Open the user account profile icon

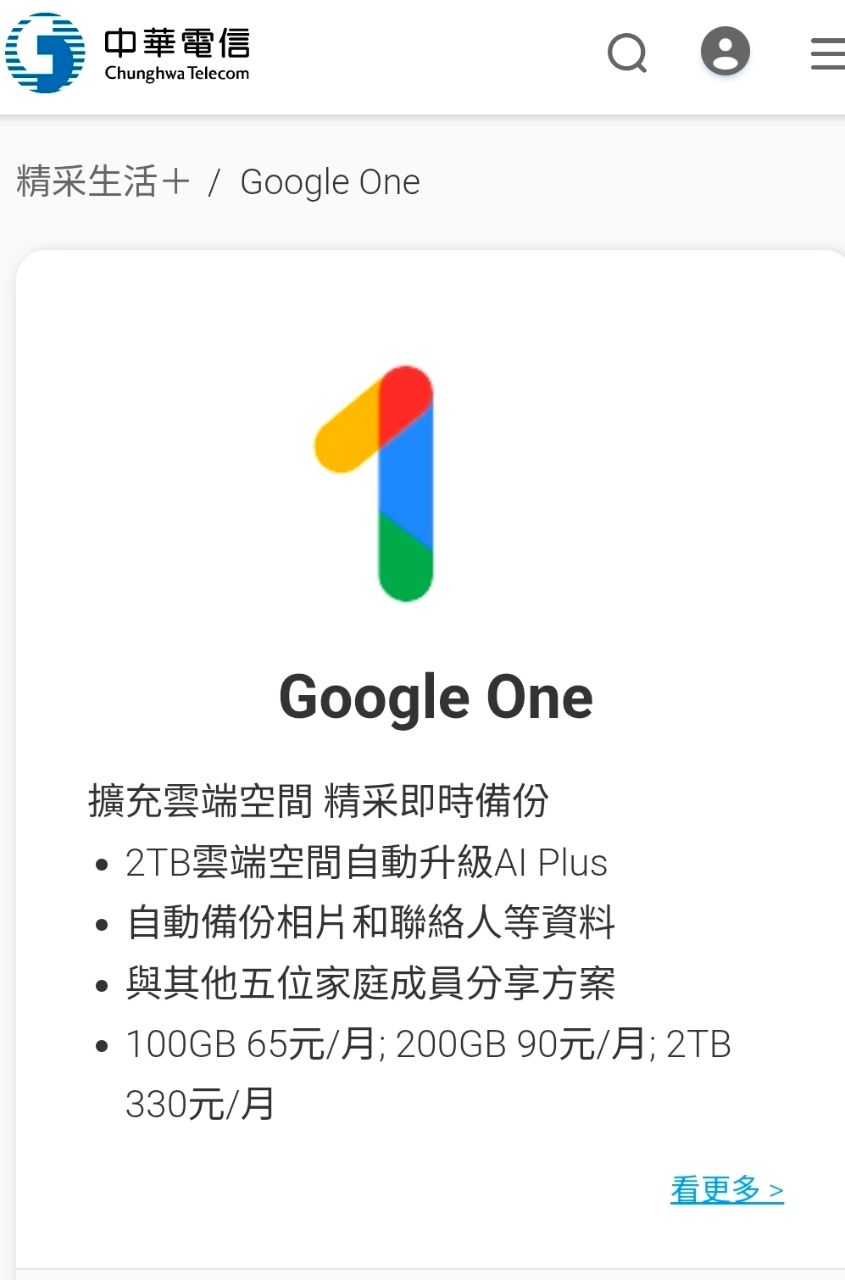[725, 51]
